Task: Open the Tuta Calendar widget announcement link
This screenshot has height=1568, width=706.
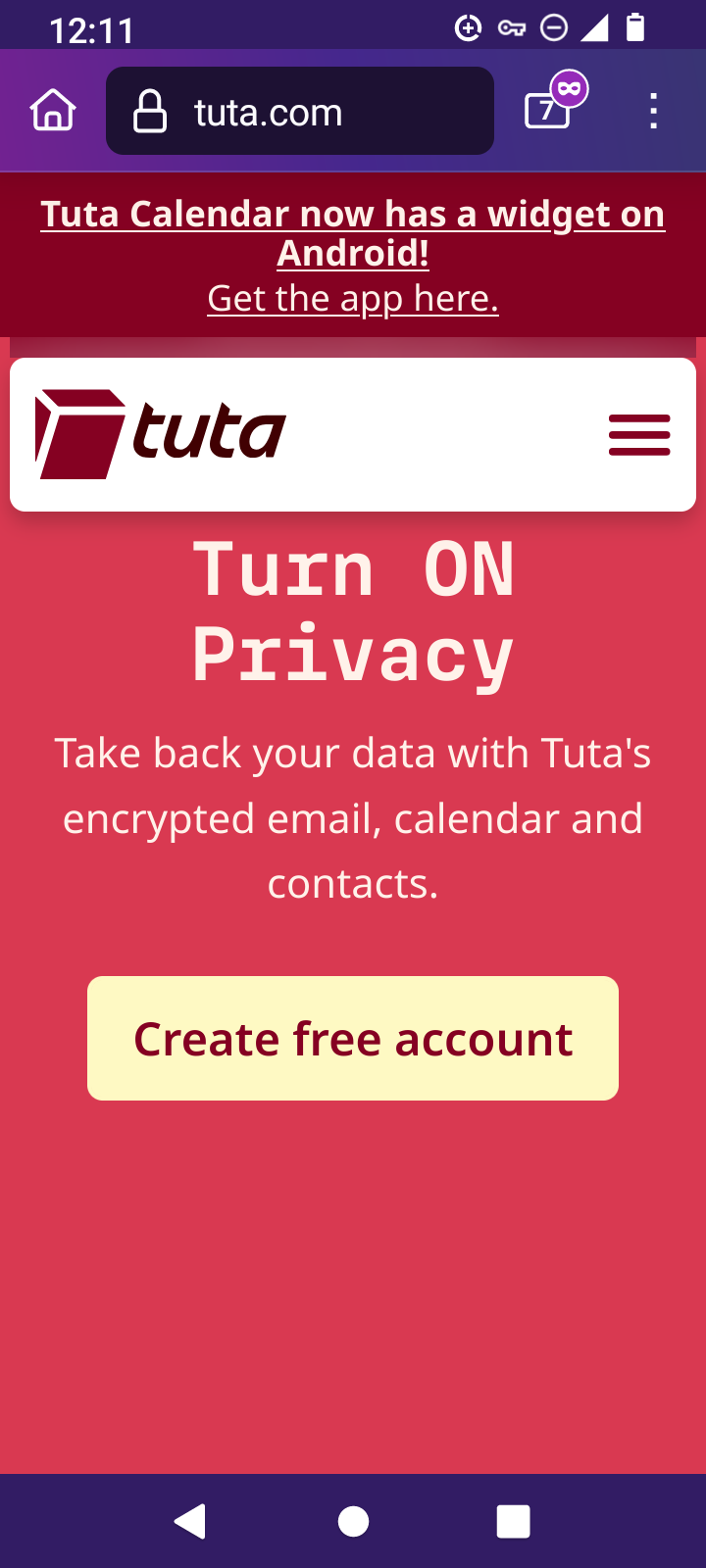Action: [353, 232]
